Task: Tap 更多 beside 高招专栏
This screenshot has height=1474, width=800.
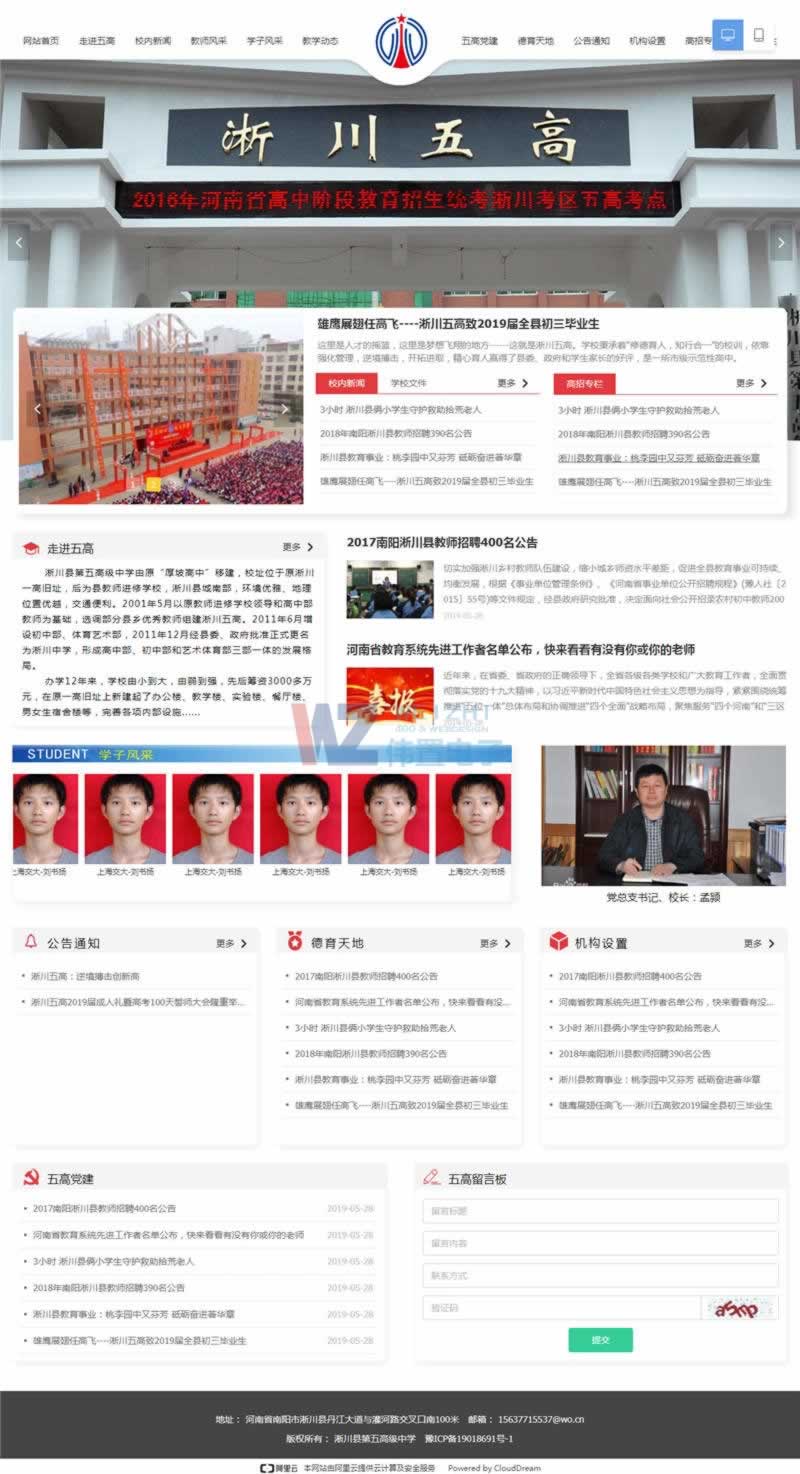Action: pyautogui.click(x=751, y=383)
